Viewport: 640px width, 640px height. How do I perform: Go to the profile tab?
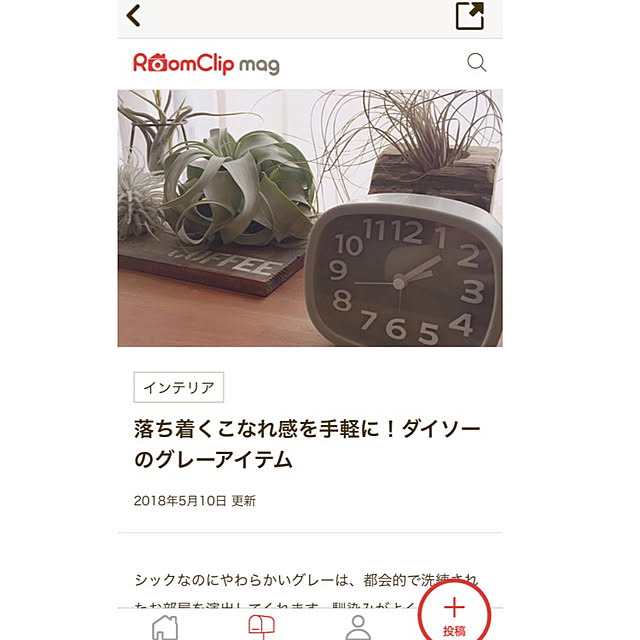pos(357,627)
